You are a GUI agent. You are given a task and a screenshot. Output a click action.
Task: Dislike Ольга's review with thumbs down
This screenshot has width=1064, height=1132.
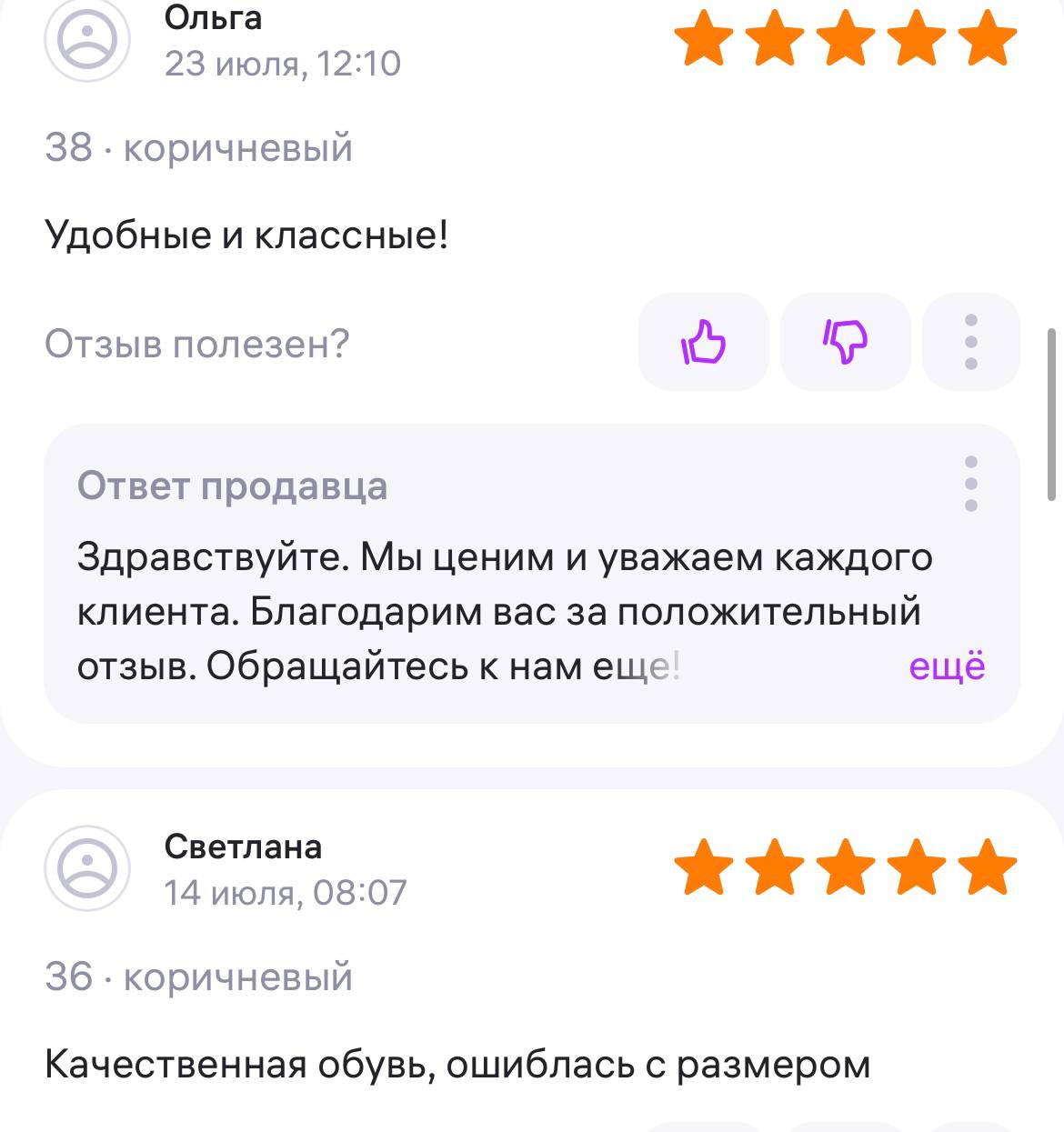[x=845, y=343]
